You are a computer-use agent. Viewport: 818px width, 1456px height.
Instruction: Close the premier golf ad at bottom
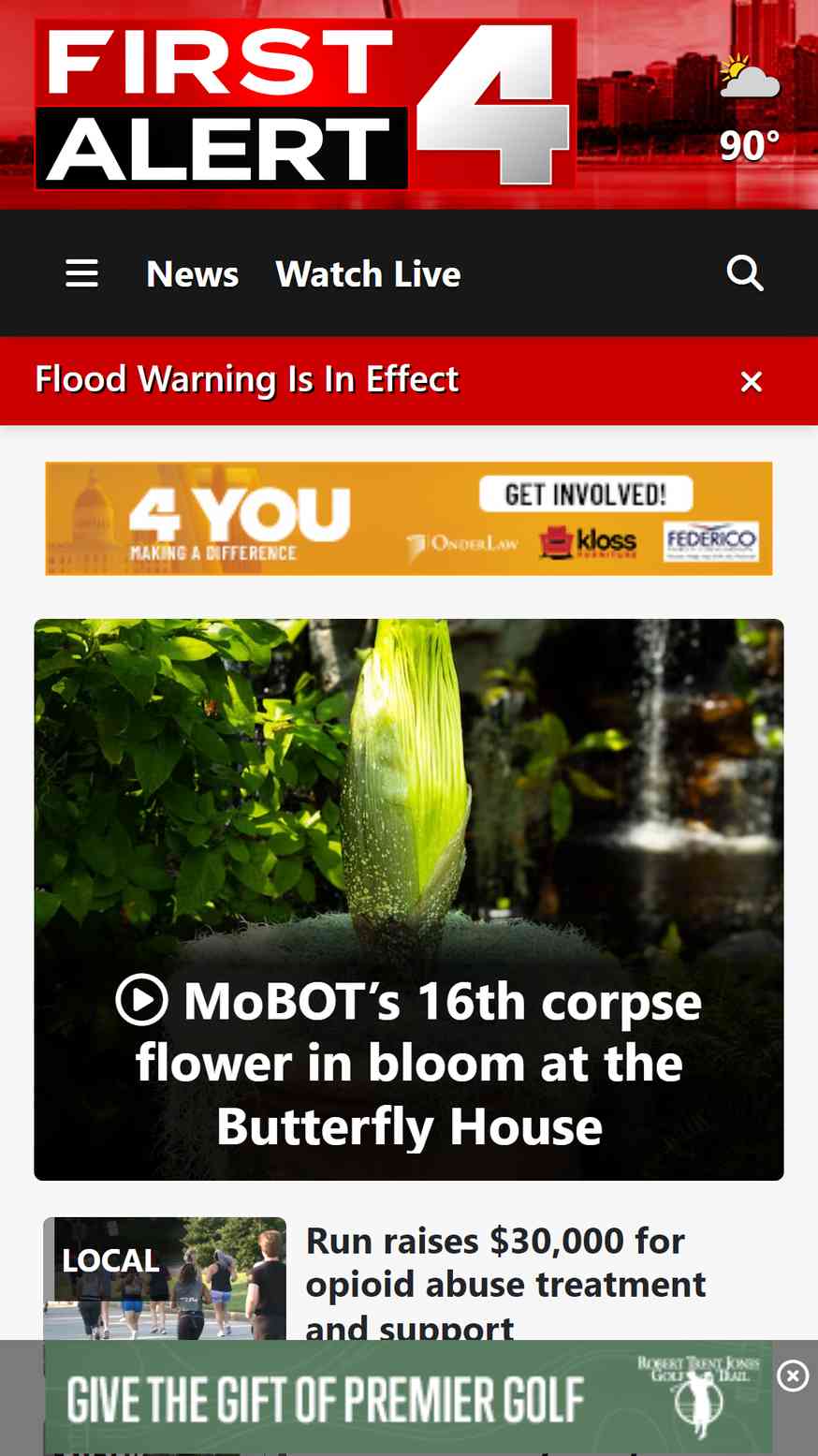tap(793, 1375)
